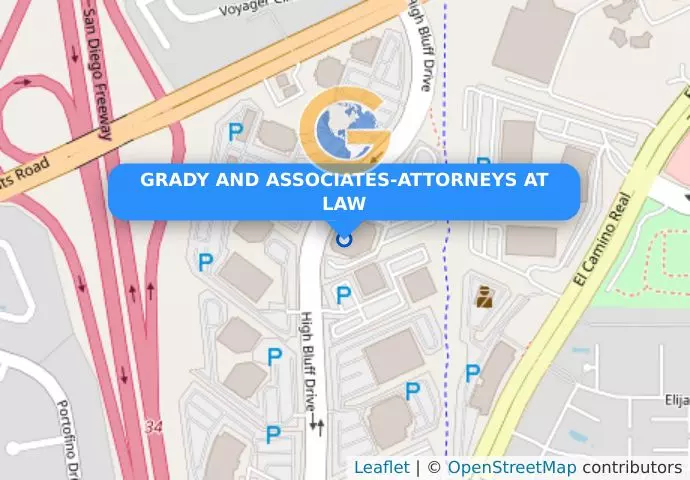Open the OpenStreetMap contributors link
This screenshot has width=690, height=480.
click(x=511, y=467)
